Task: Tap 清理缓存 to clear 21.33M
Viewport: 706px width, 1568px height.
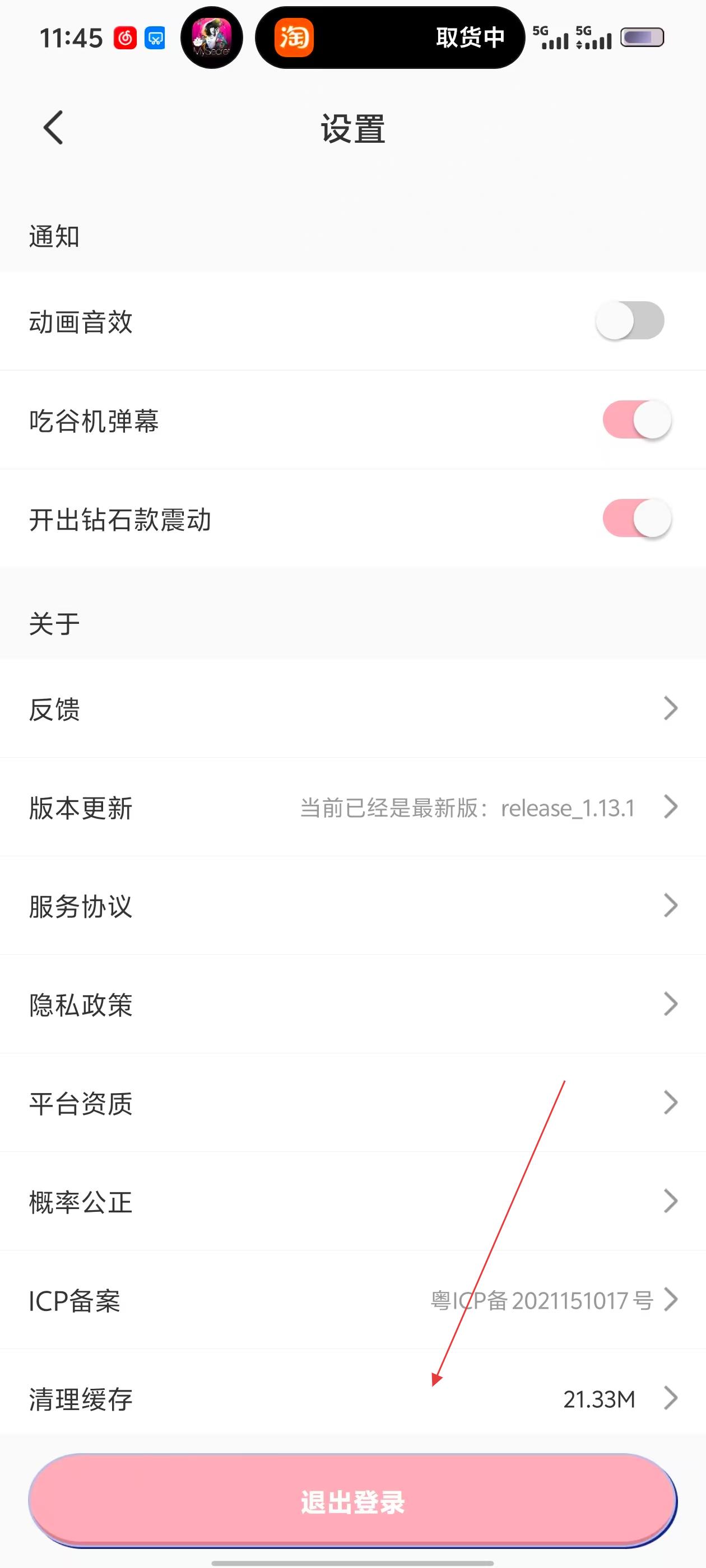Action: click(x=352, y=1399)
